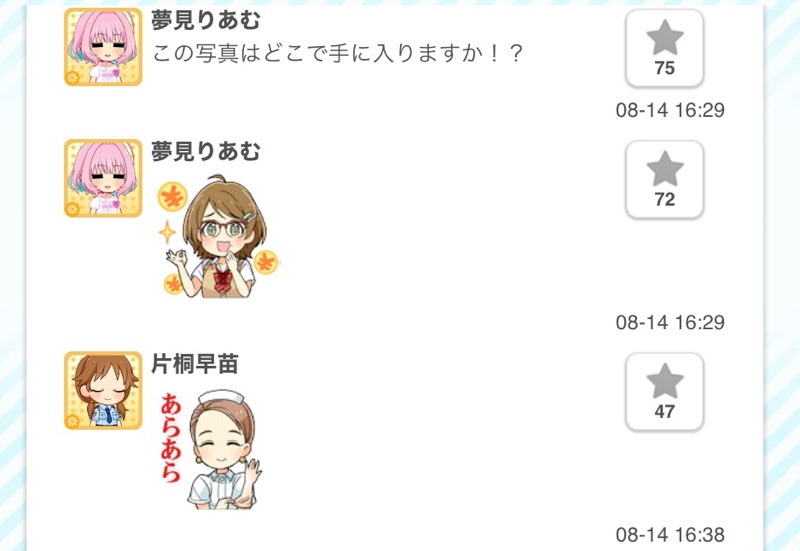Star 片桐早苗's comment with 47 stars
Image resolution: width=800 pixels, height=551 pixels.
[x=664, y=391]
